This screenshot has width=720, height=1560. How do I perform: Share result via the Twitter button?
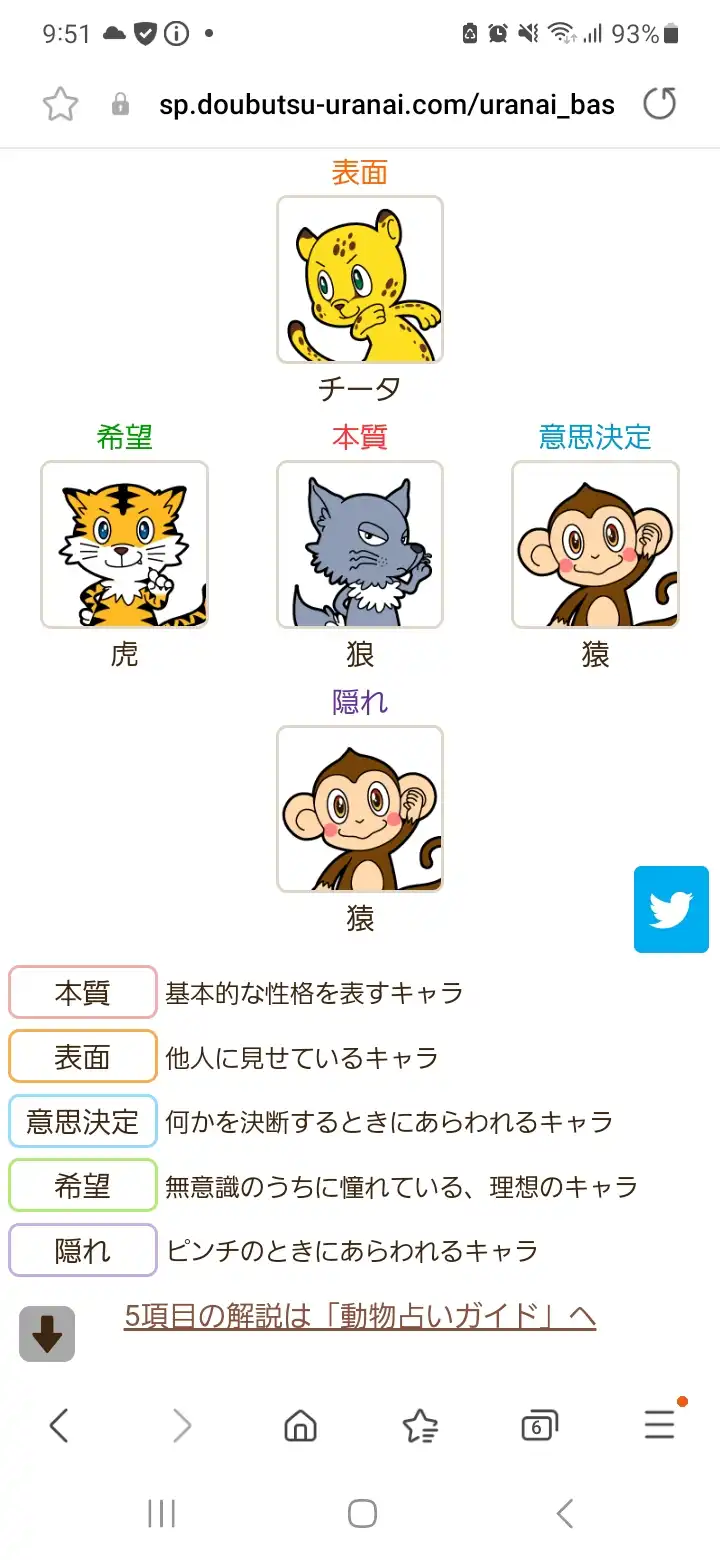point(671,909)
